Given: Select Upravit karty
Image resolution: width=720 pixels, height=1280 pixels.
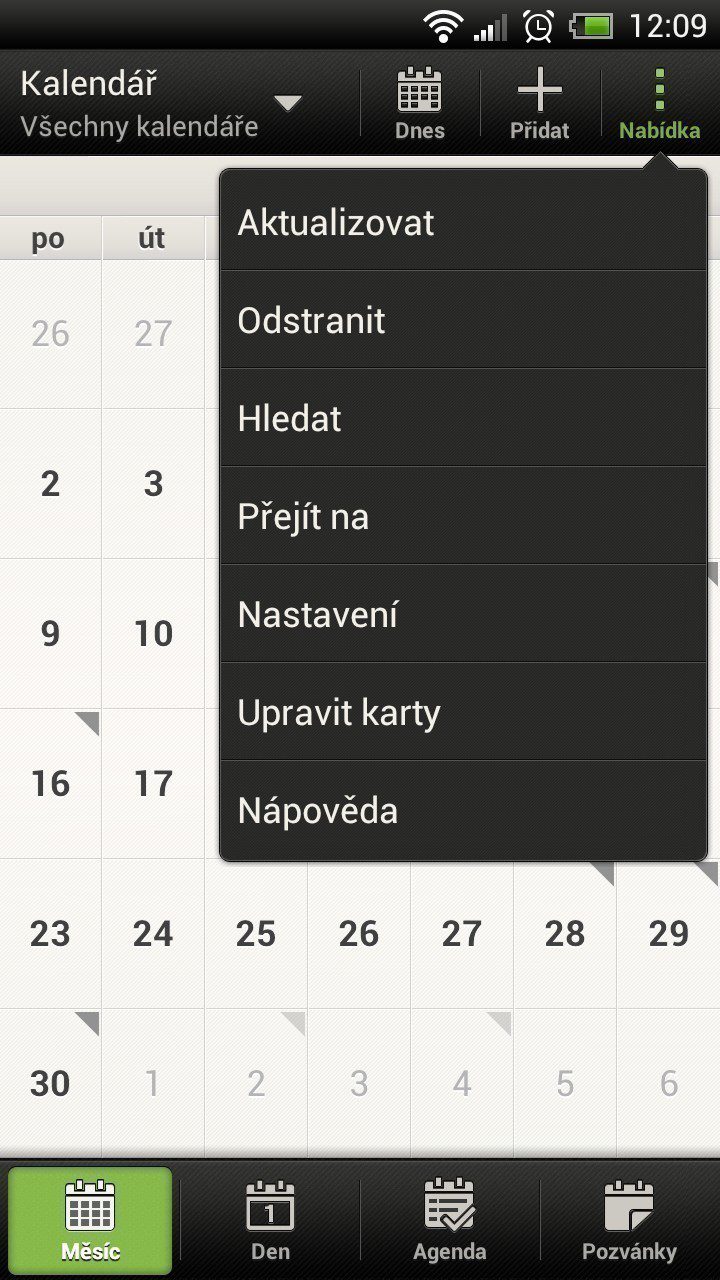Looking at the screenshot, I should pyautogui.click(x=463, y=712).
